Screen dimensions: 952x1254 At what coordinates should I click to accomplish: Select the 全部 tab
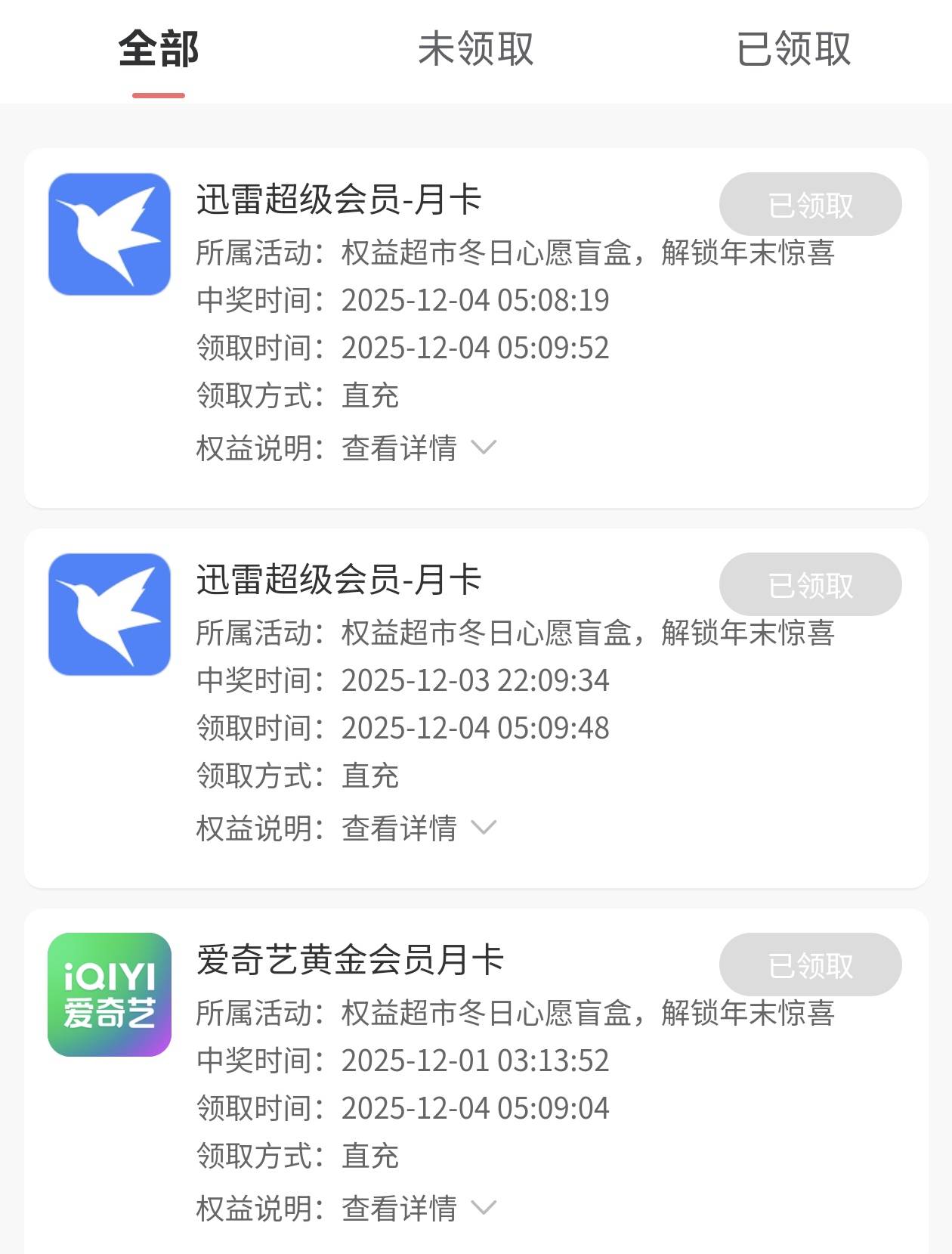[159, 50]
